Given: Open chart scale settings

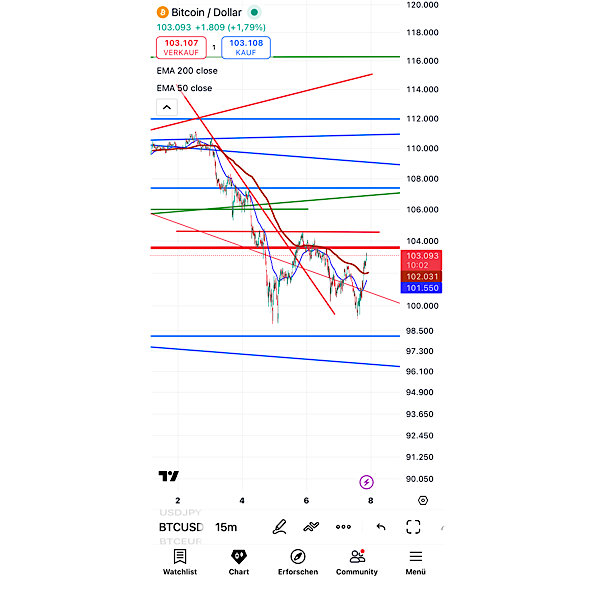Looking at the screenshot, I should point(423,500).
